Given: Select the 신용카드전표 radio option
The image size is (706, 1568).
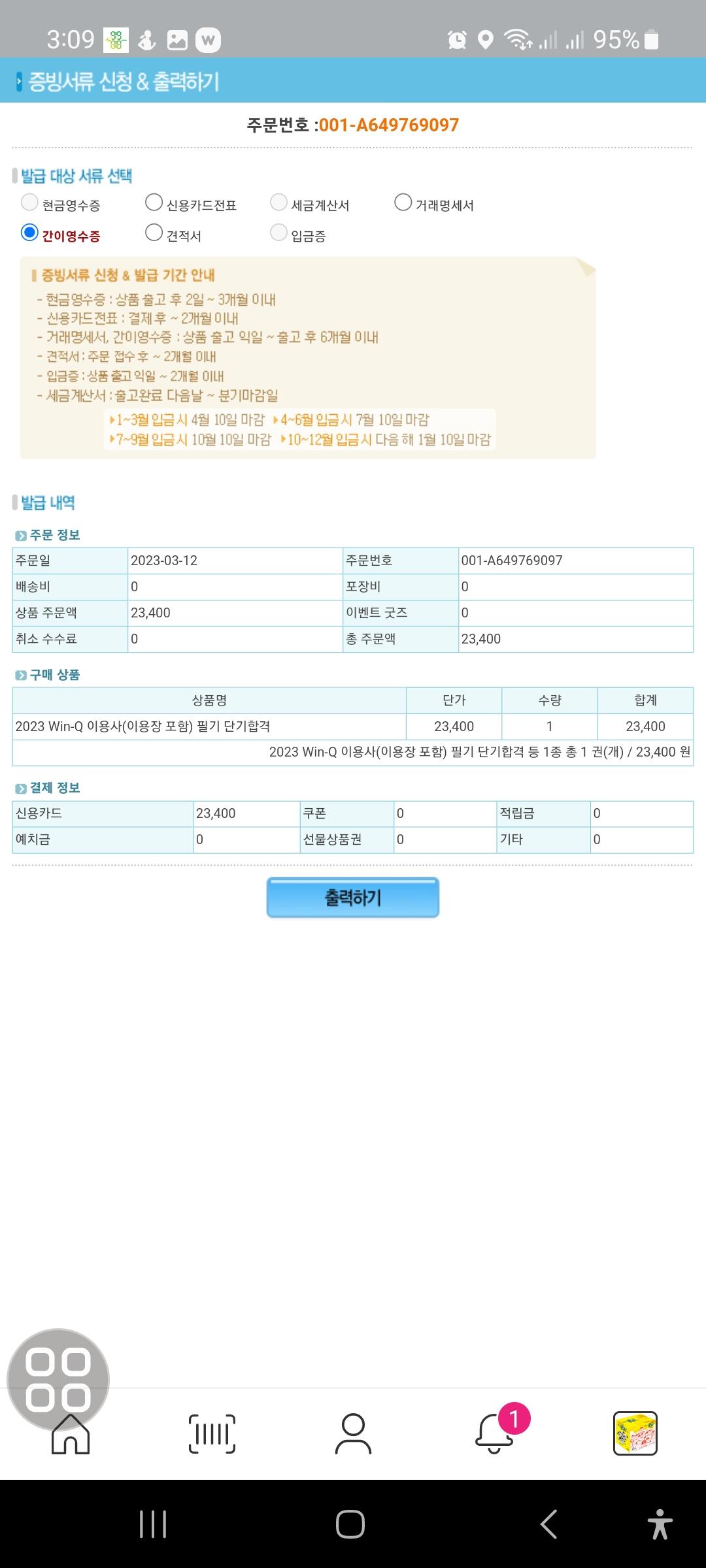Looking at the screenshot, I should pyautogui.click(x=154, y=203).
